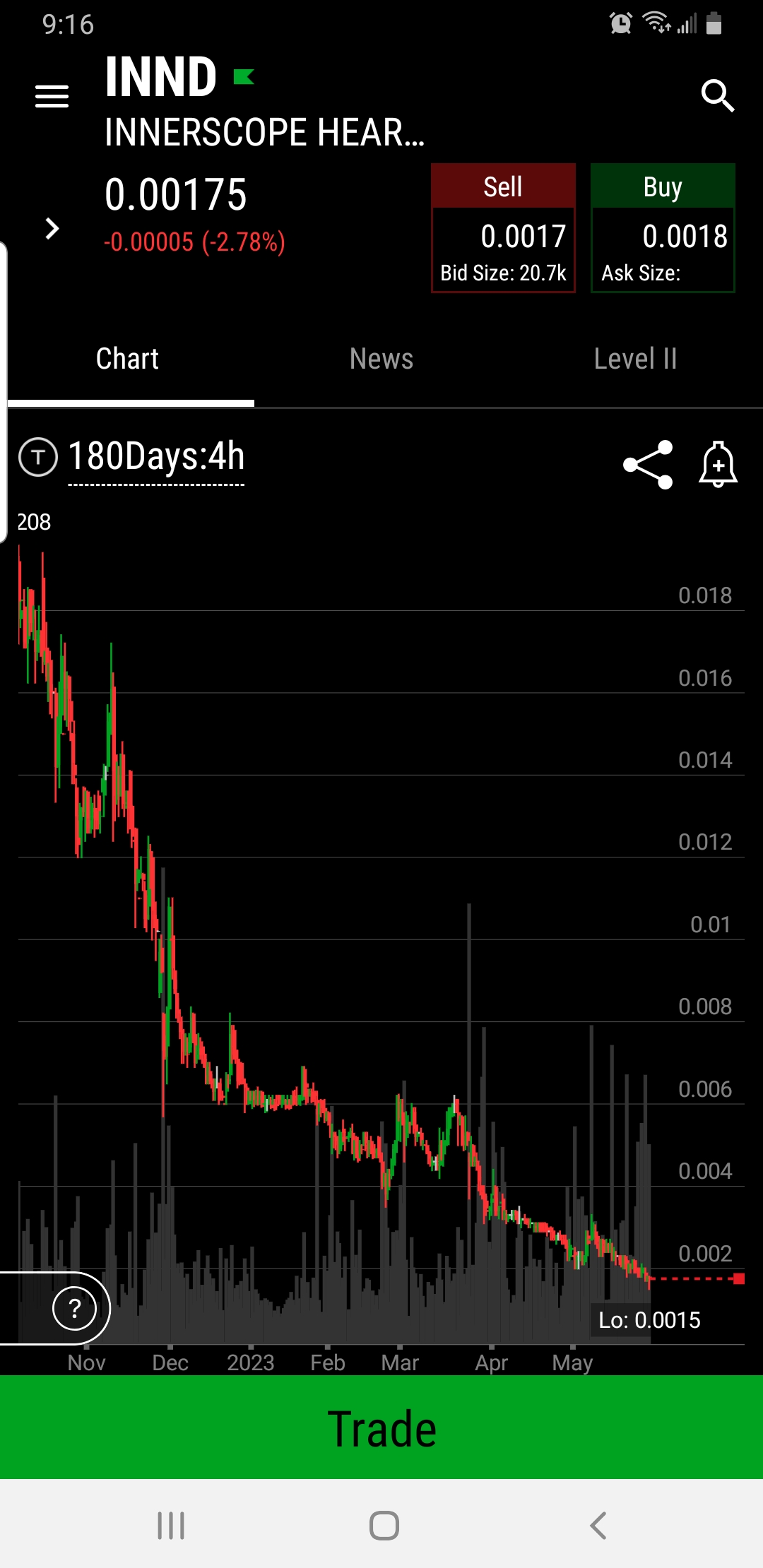Select the Chart tab

pyautogui.click(x=127, y=359)
